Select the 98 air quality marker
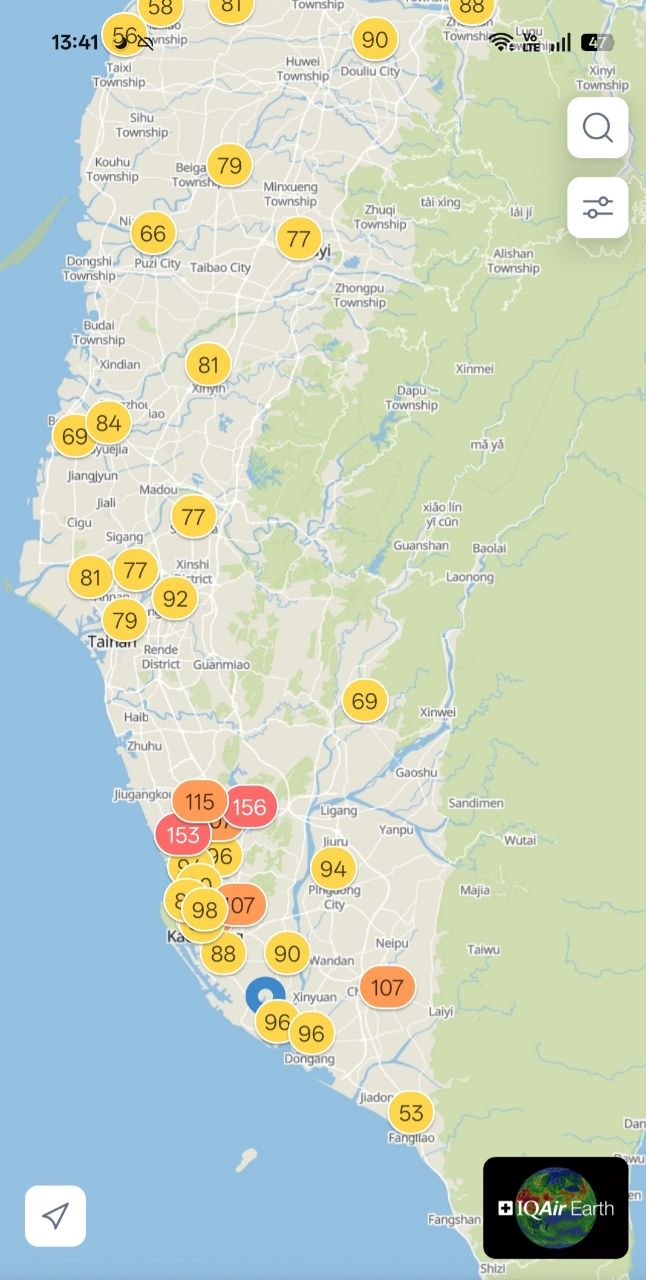Image resolution: width=646 pixels, height=1280 pixels. pyautogui.click(x=205, y=910)
